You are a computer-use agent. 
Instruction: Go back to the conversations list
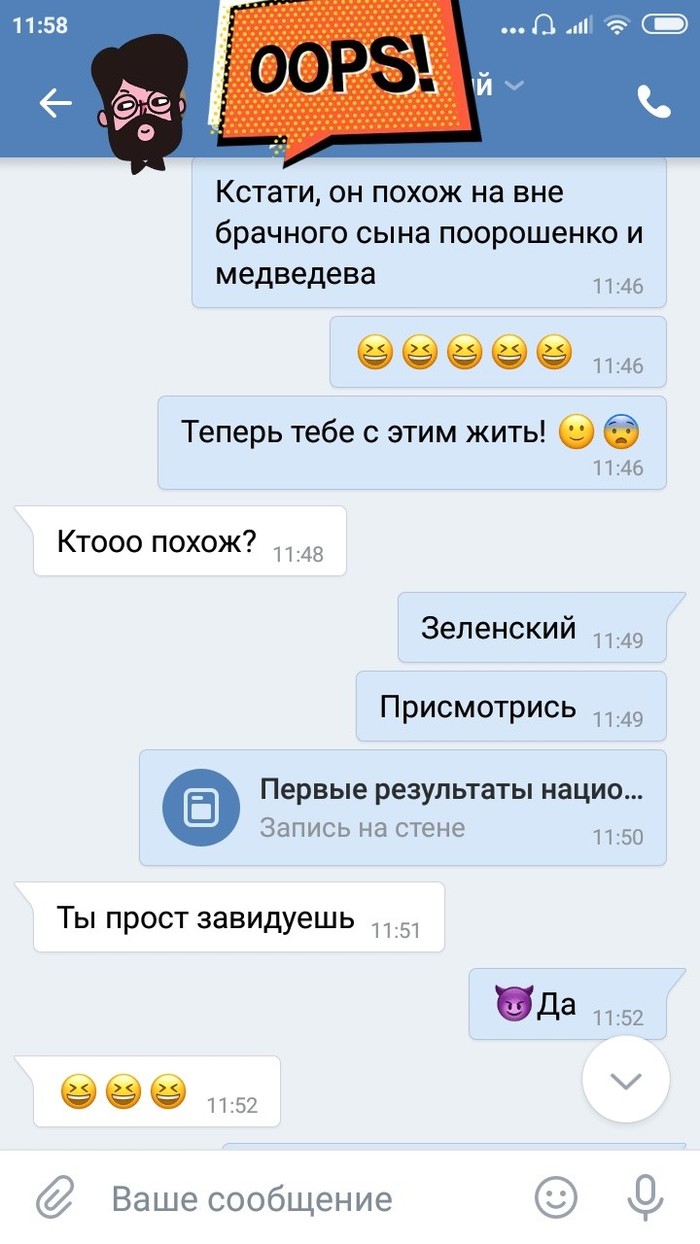pyautogui.click(x=55, y=102)
